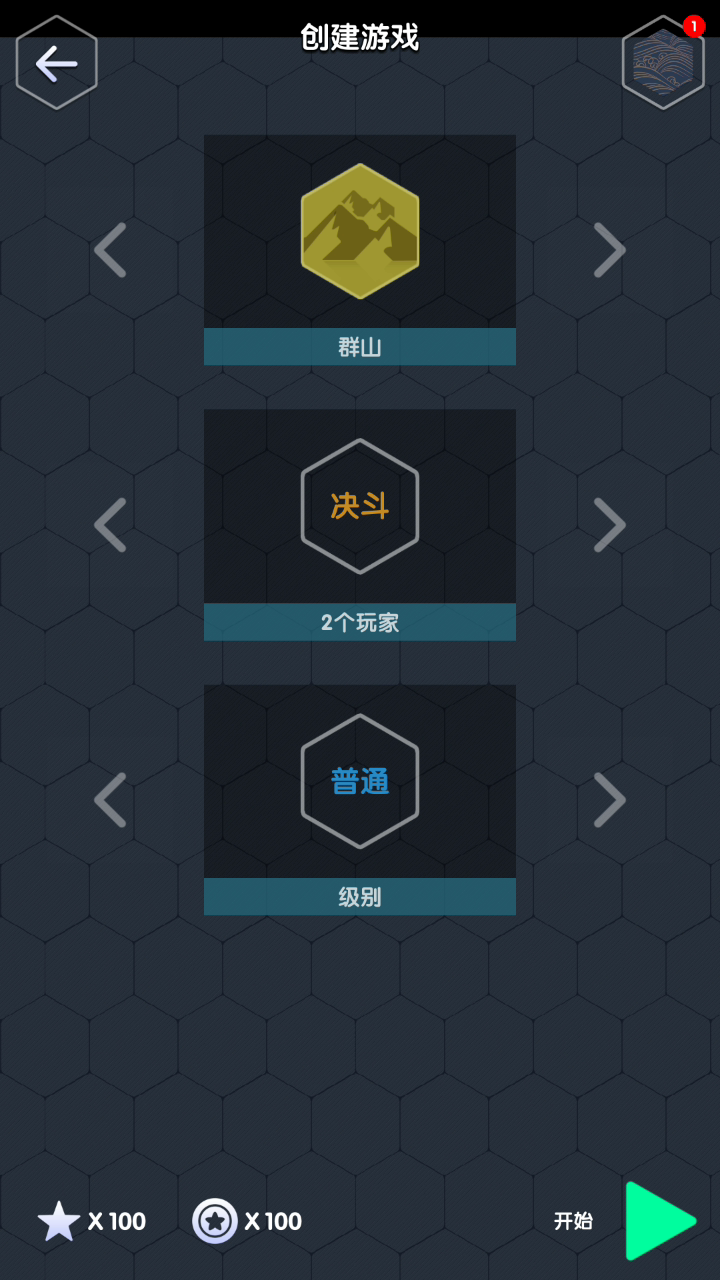
Task: Switch to previous mode before 决斗
Action: tap(110, 525)
